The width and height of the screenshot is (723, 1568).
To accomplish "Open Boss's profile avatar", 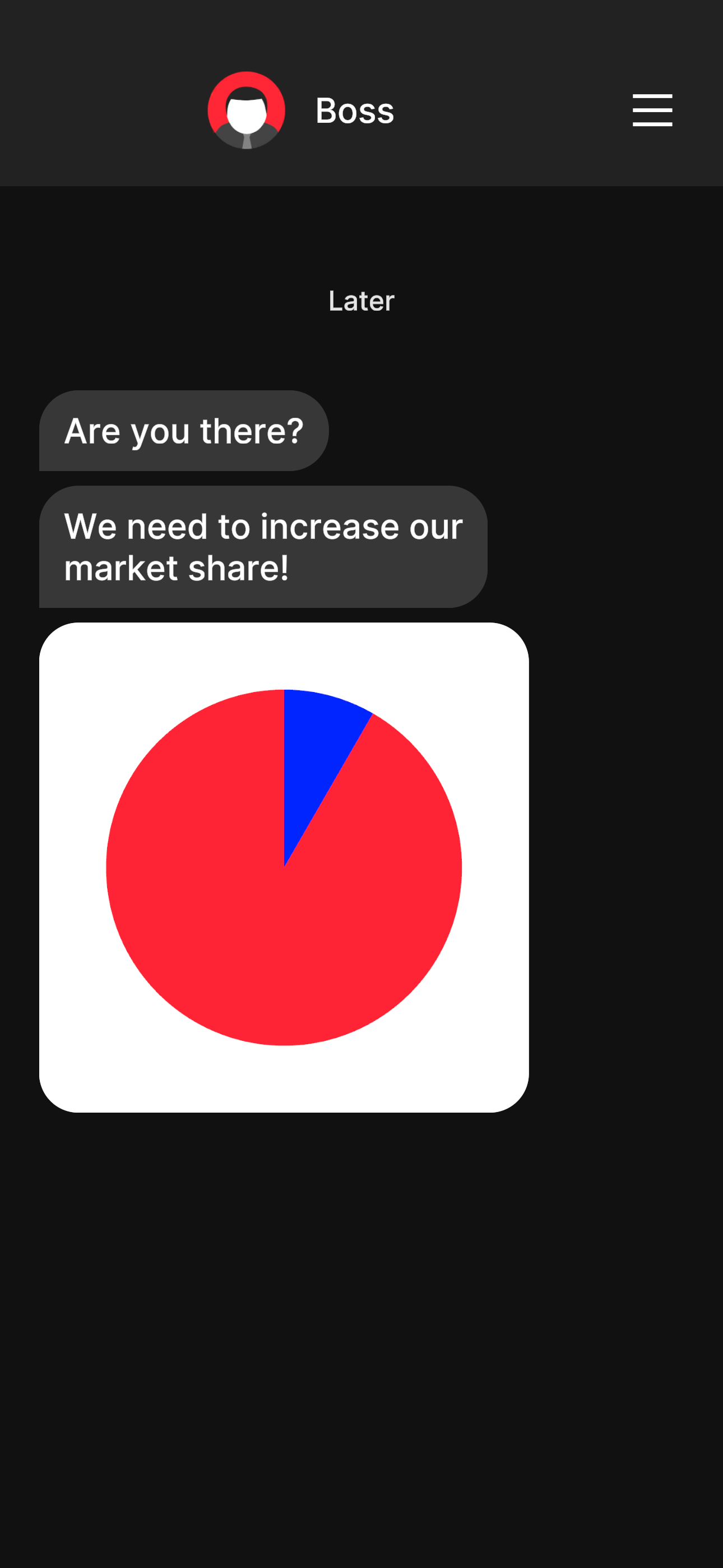I will [247, 110].
